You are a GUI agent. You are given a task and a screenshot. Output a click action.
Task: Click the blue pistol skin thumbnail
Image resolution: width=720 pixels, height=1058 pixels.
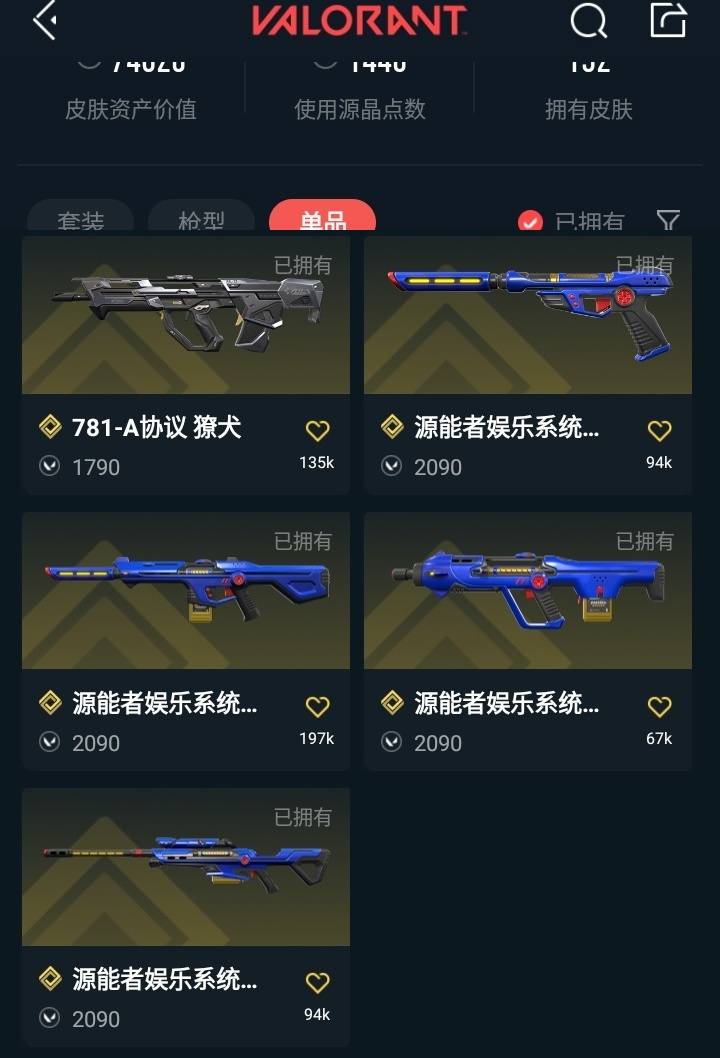pyautogui.click(x=528, y=315)
